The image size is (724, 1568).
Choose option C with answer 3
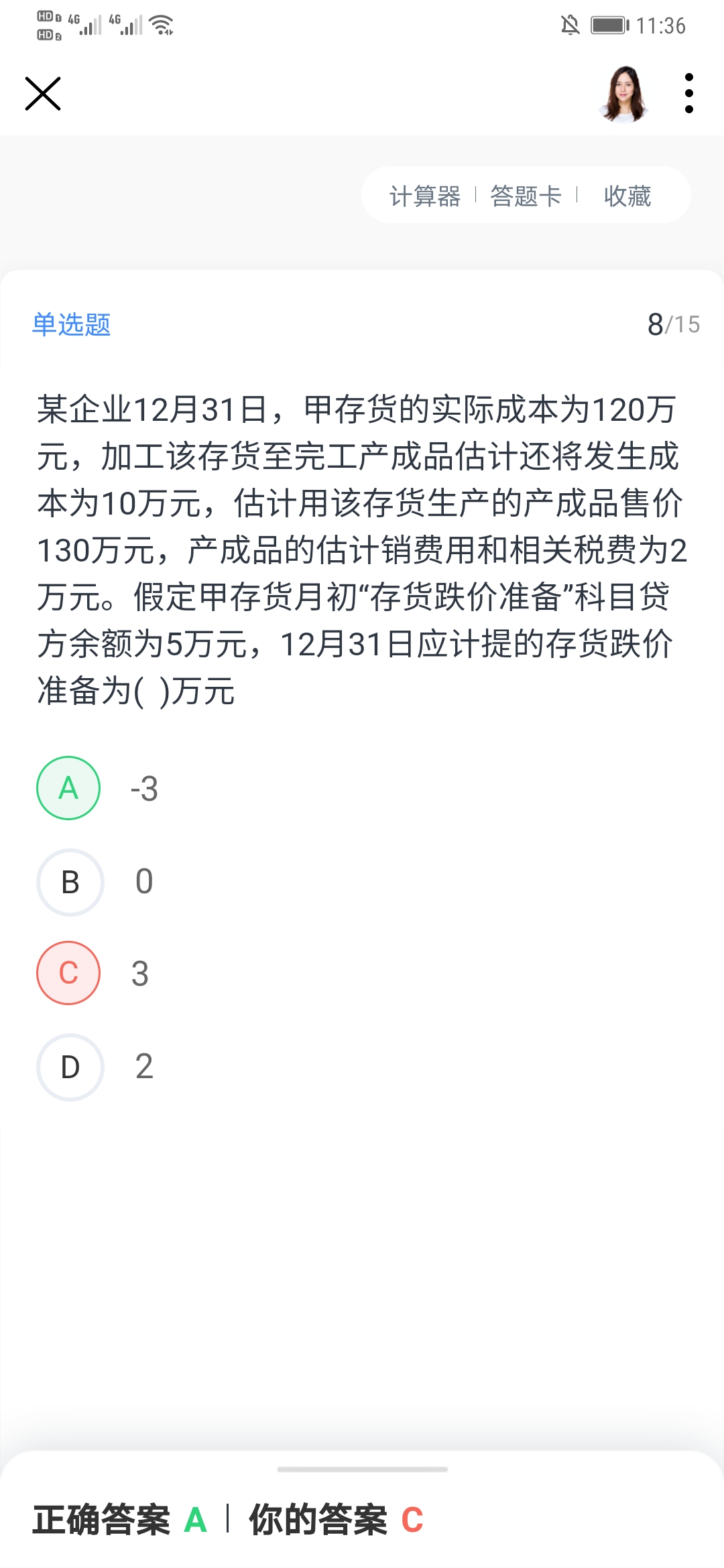click(x=69, y=973)
